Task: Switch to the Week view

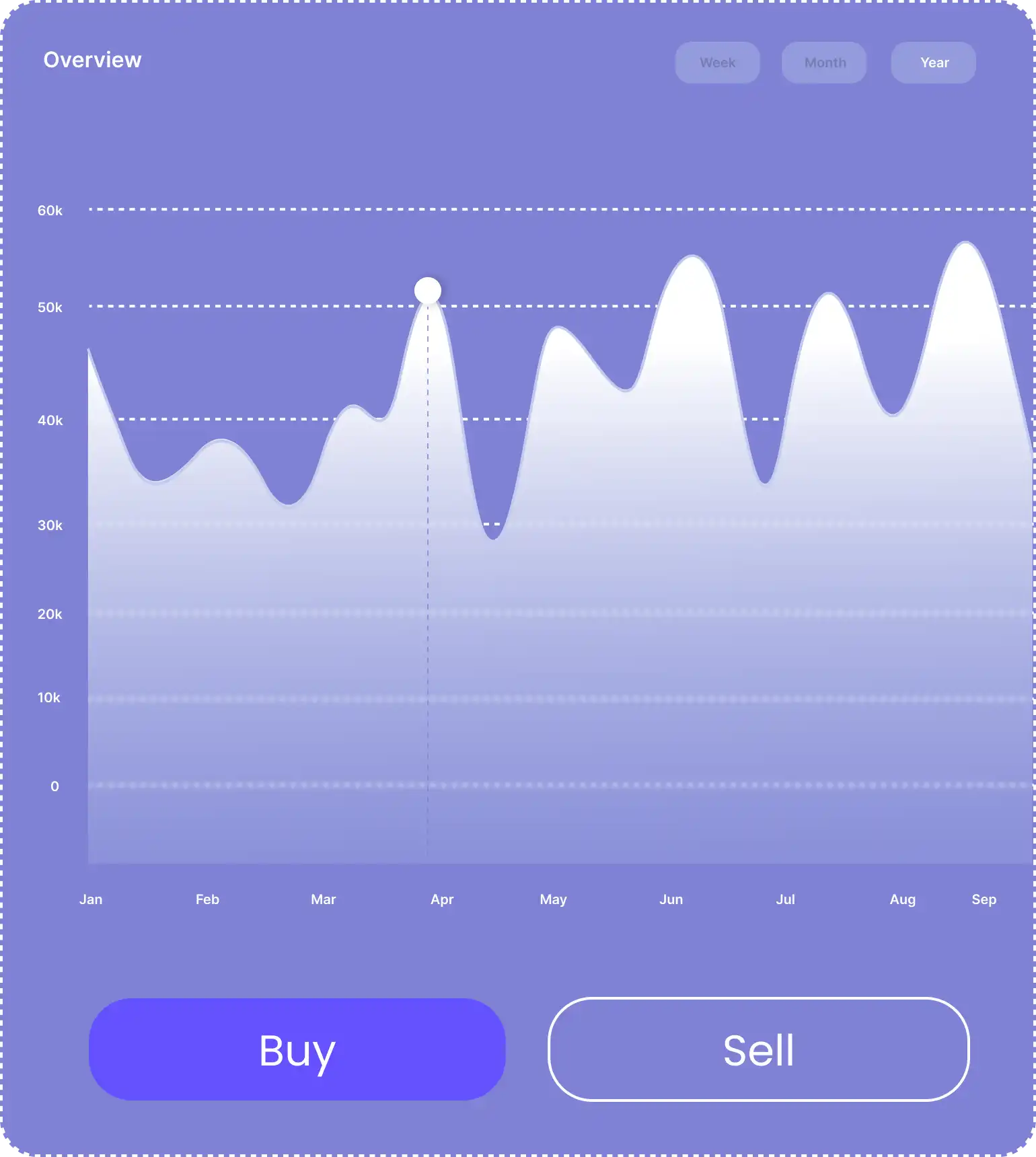Action: (x=717, y=63)
